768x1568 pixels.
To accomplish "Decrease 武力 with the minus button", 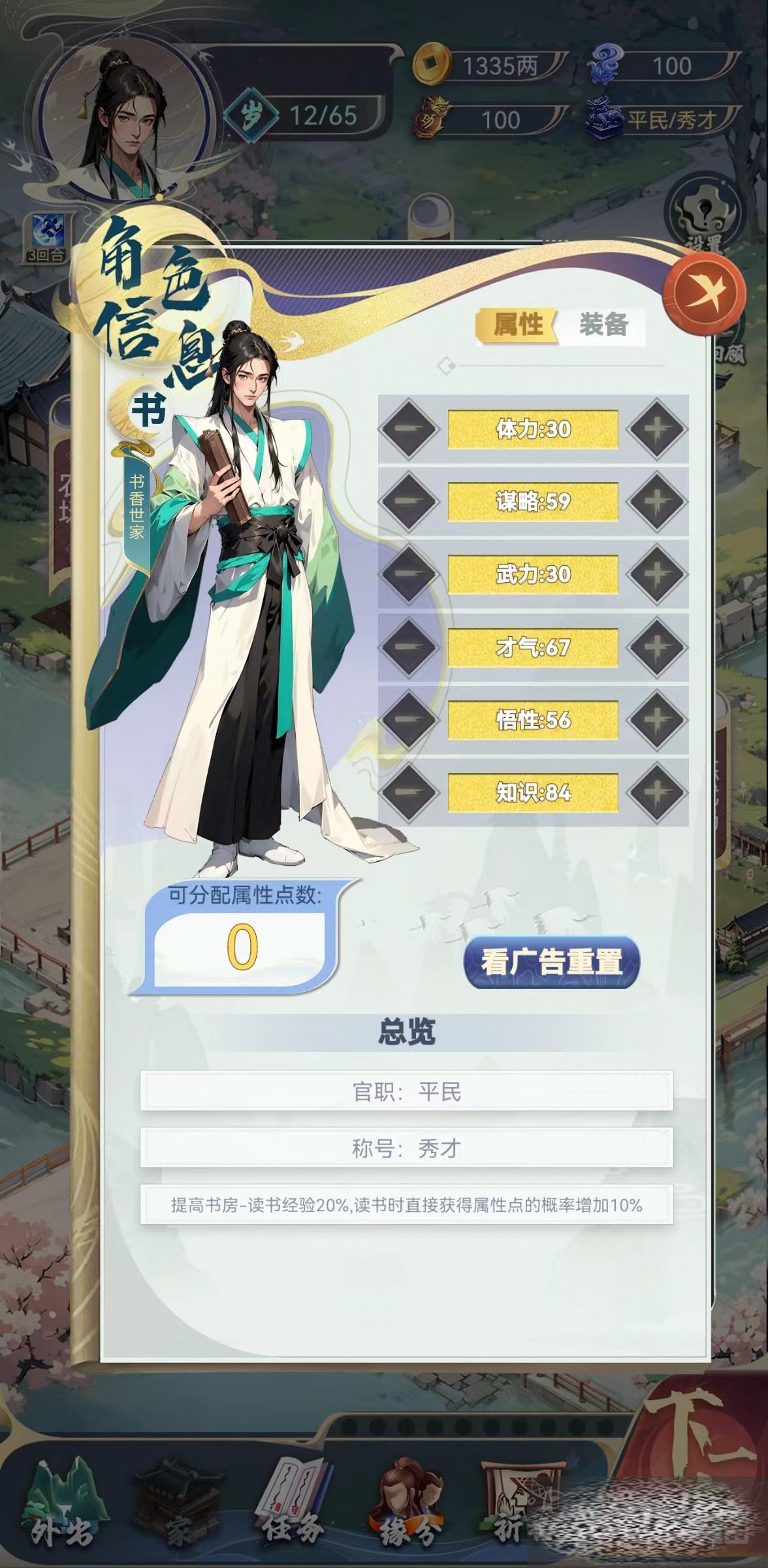I will tap(409, 574).
